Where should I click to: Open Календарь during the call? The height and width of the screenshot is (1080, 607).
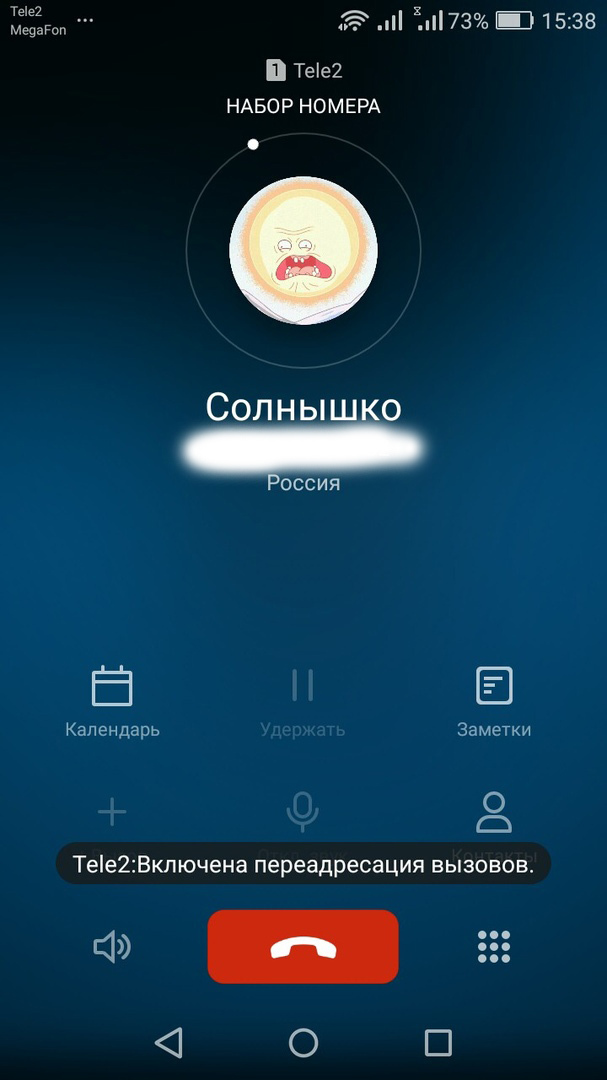tap(112, 700)
